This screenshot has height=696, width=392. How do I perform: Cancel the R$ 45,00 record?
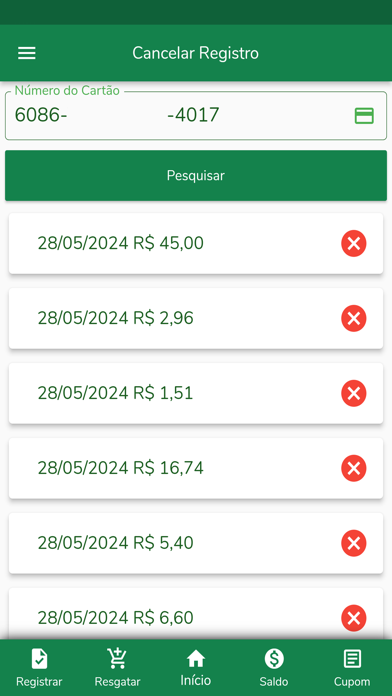pos(354,244)
